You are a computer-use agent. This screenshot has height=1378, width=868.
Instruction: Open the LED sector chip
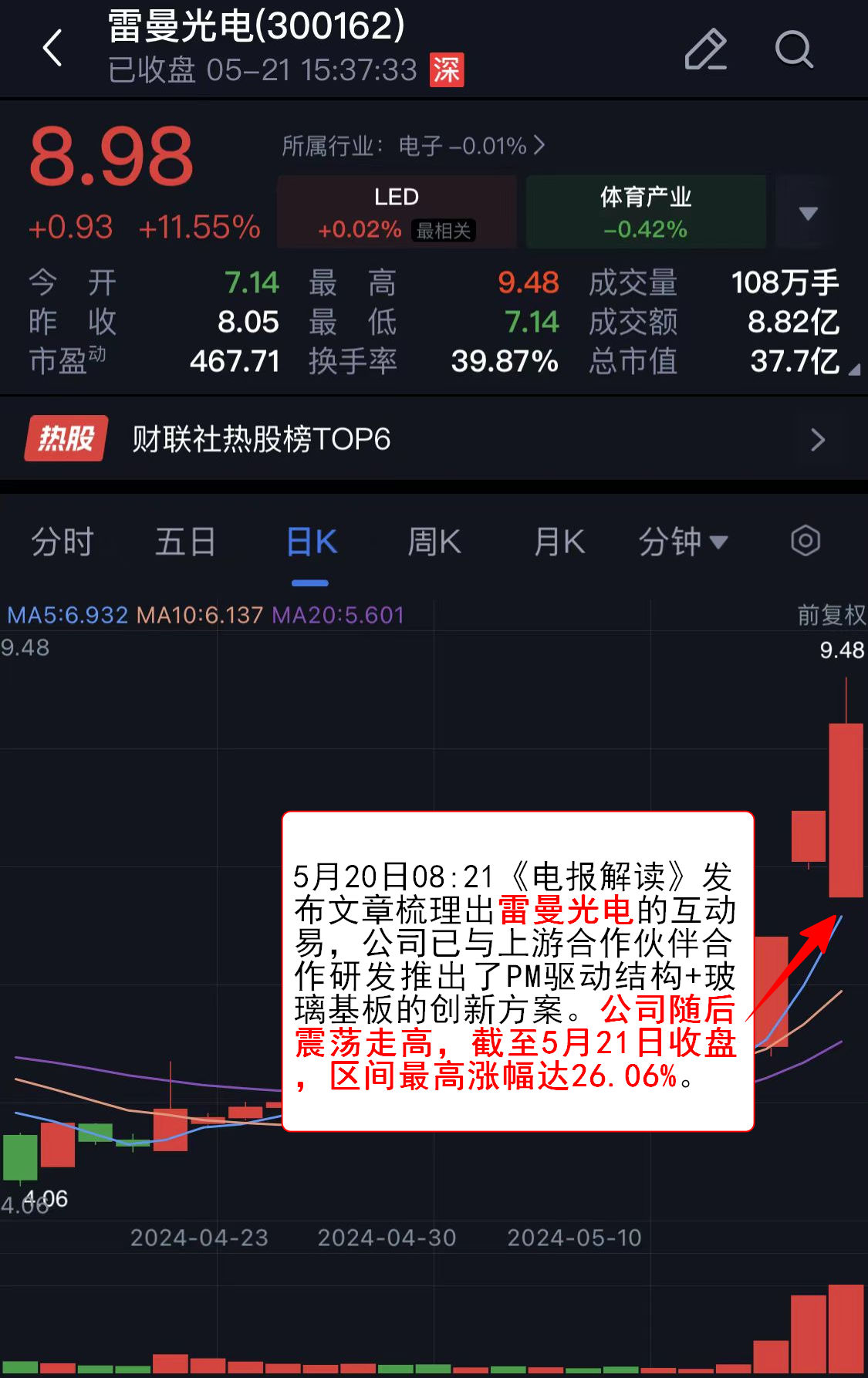click(x=397, y=212)
